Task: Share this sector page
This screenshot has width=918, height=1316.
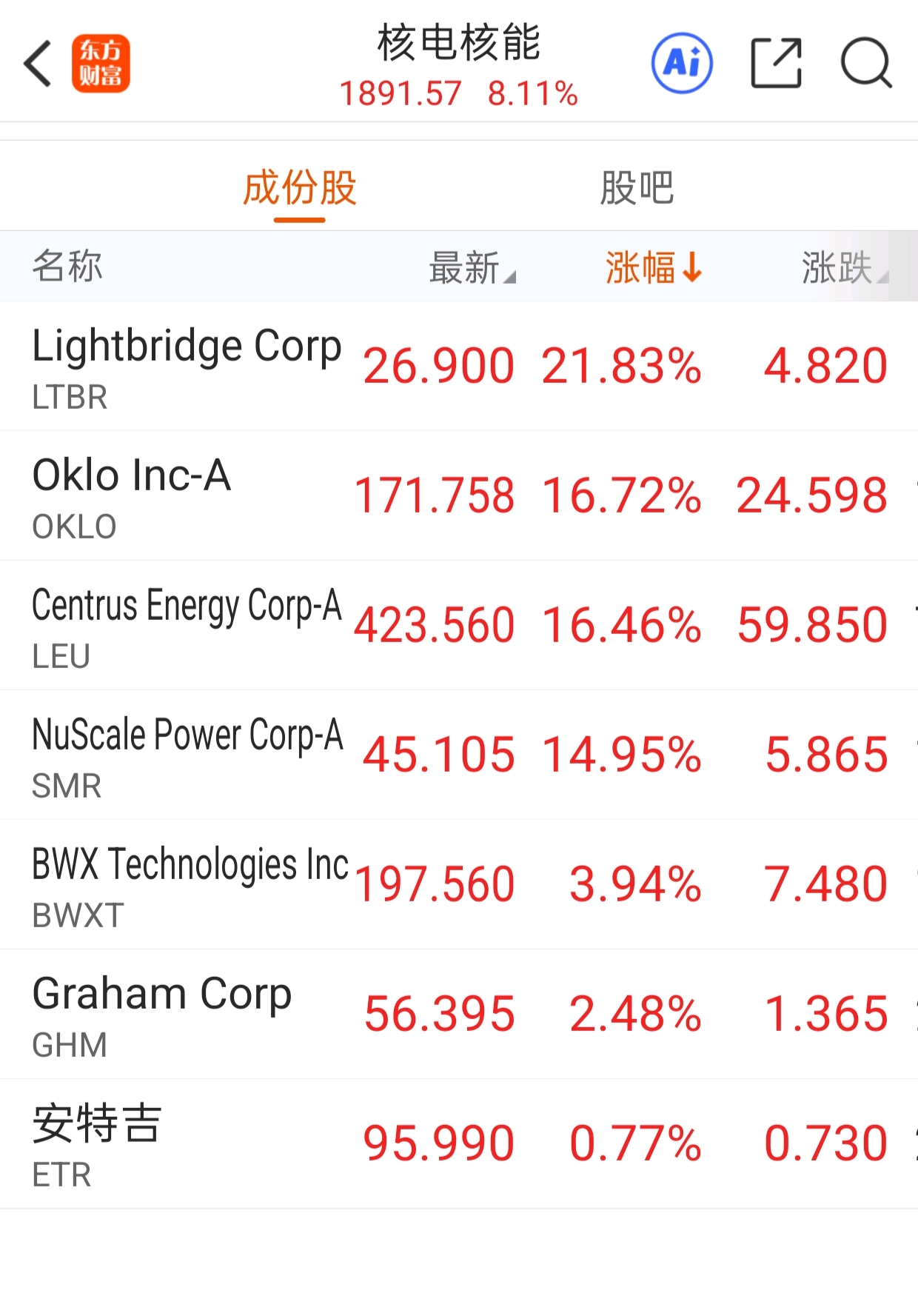Action: (x=776, y=64)
